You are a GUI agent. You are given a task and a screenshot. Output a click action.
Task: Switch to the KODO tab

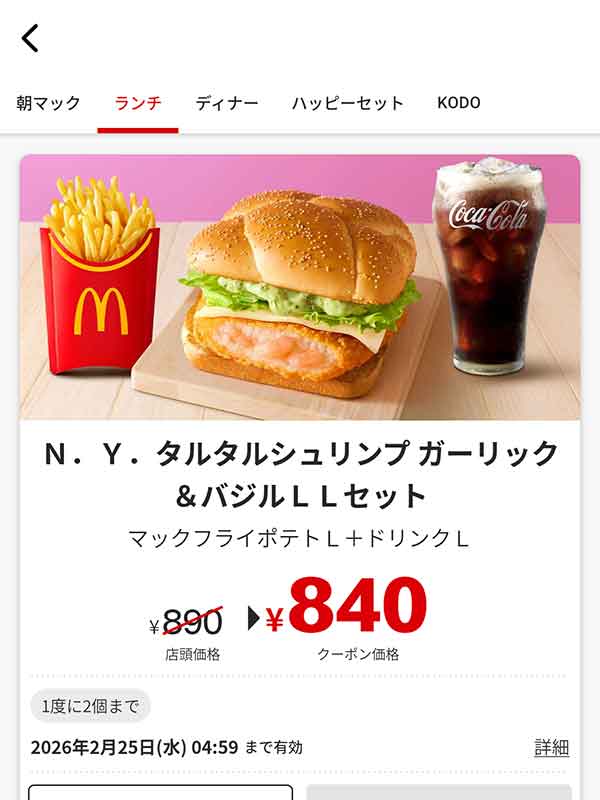[x=459, y=103]
